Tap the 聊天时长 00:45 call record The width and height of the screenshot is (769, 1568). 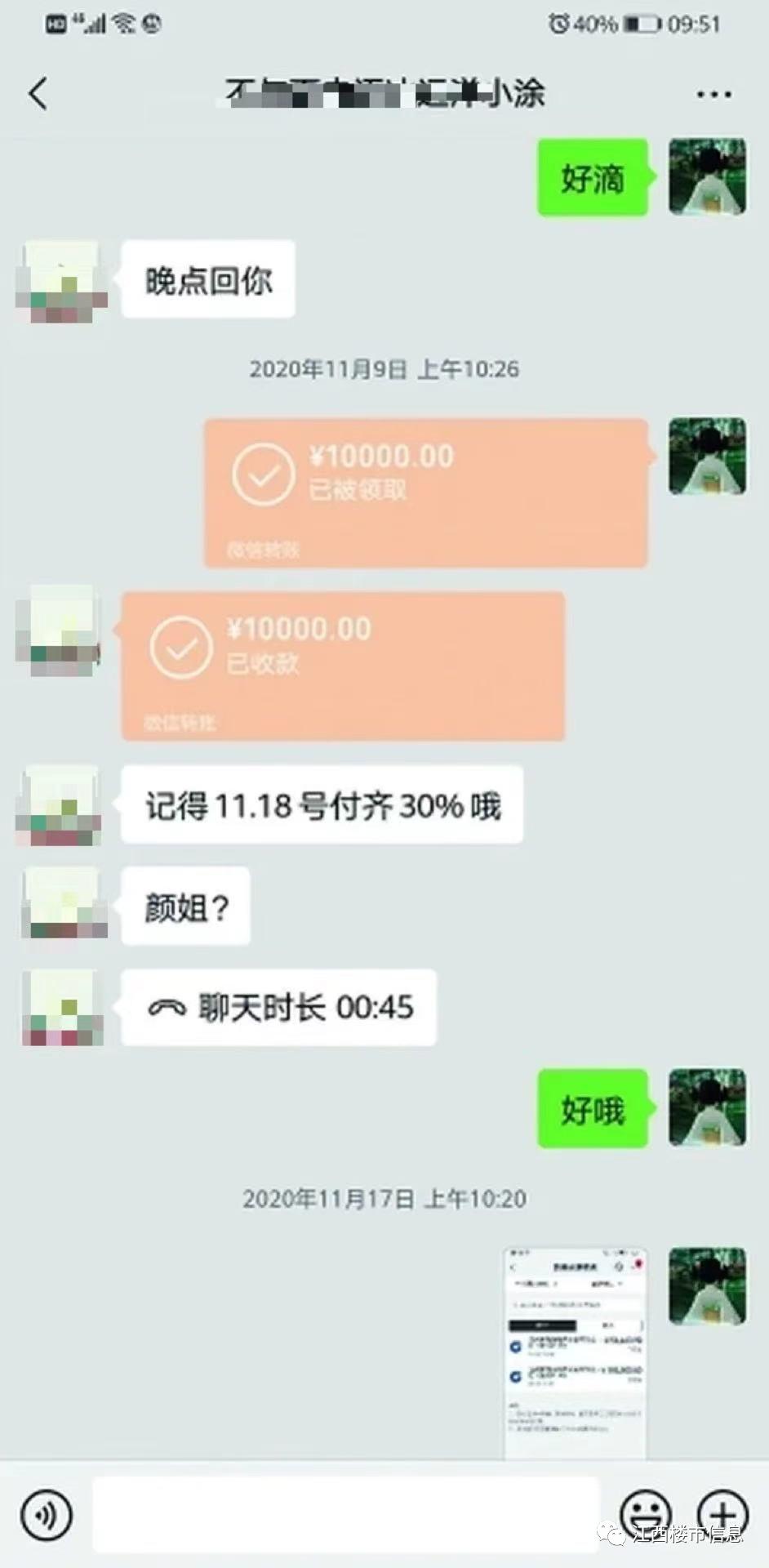(278, 1008)
